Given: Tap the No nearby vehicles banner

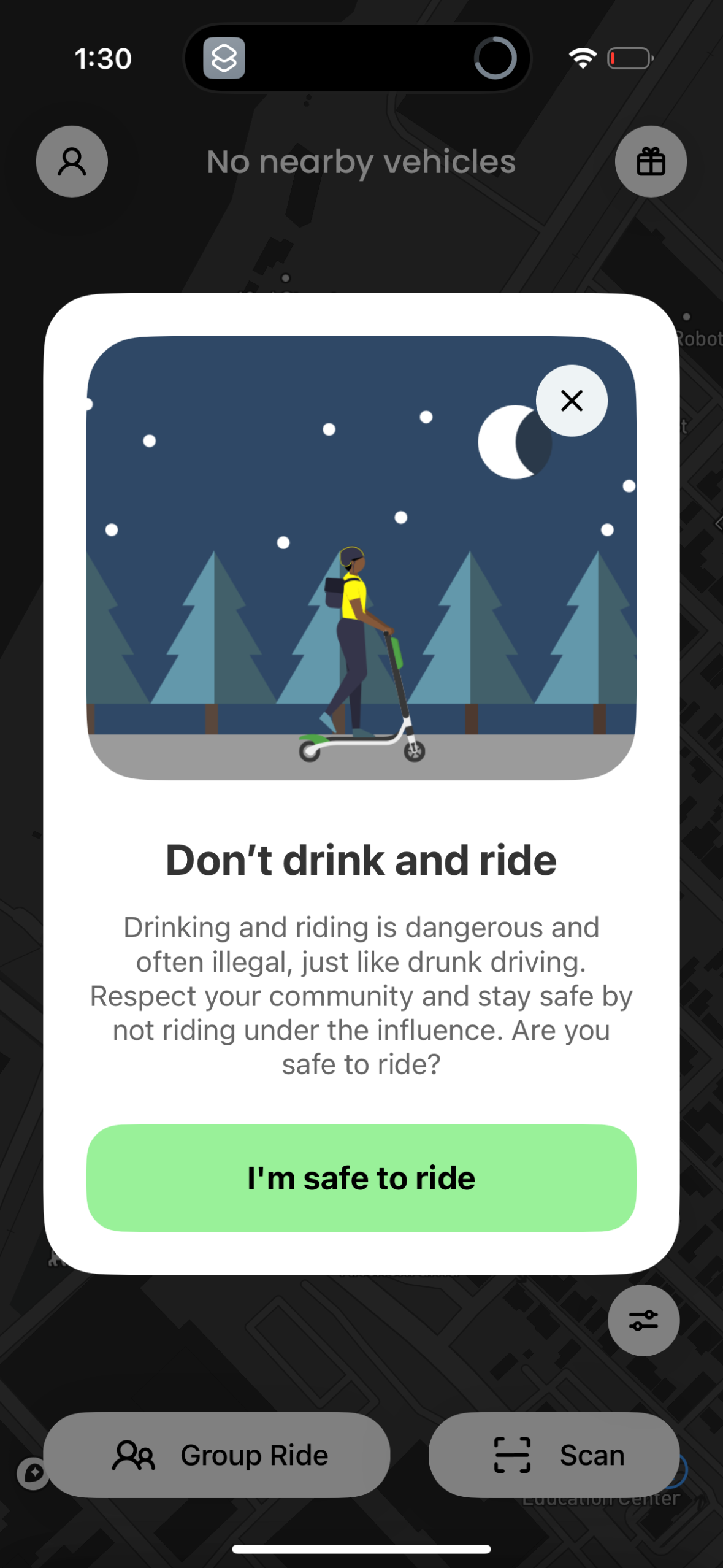Looking at the screenshot, I should click(x=362, y=161).
